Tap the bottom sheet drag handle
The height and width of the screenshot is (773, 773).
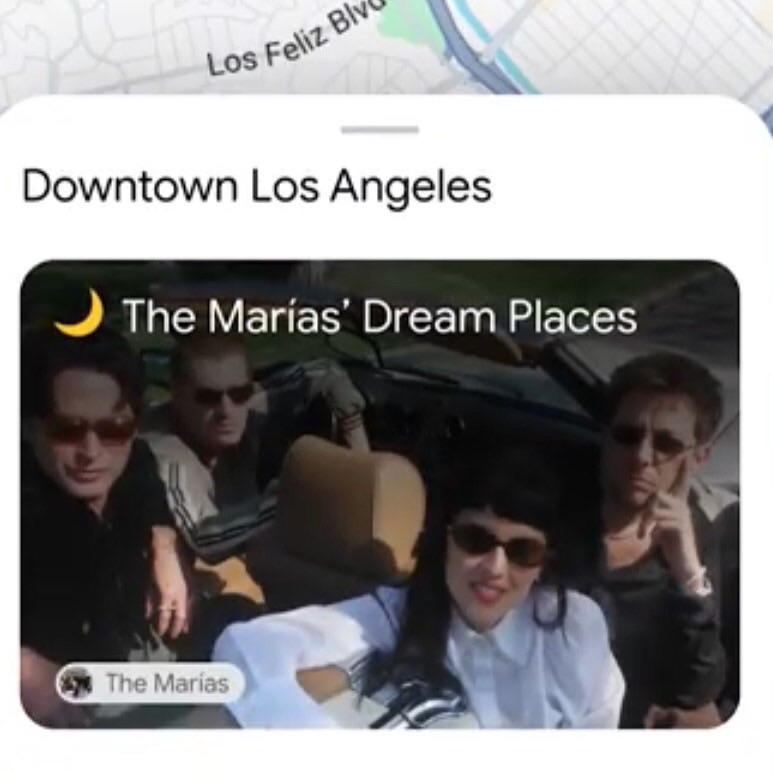point(380,129)
